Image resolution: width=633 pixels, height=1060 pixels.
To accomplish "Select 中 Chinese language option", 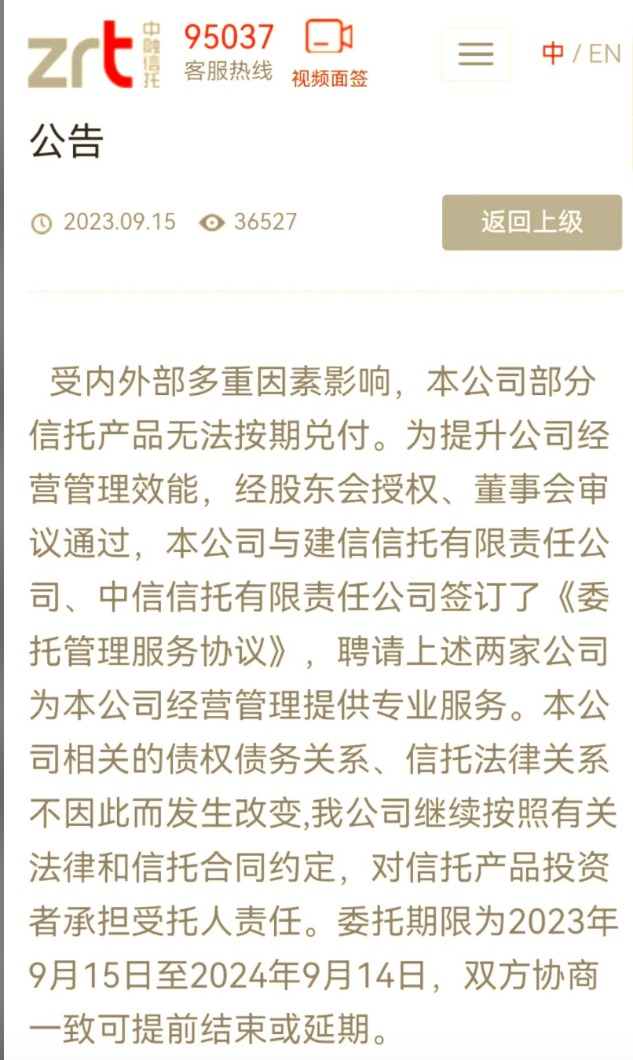I will (552, 54).
